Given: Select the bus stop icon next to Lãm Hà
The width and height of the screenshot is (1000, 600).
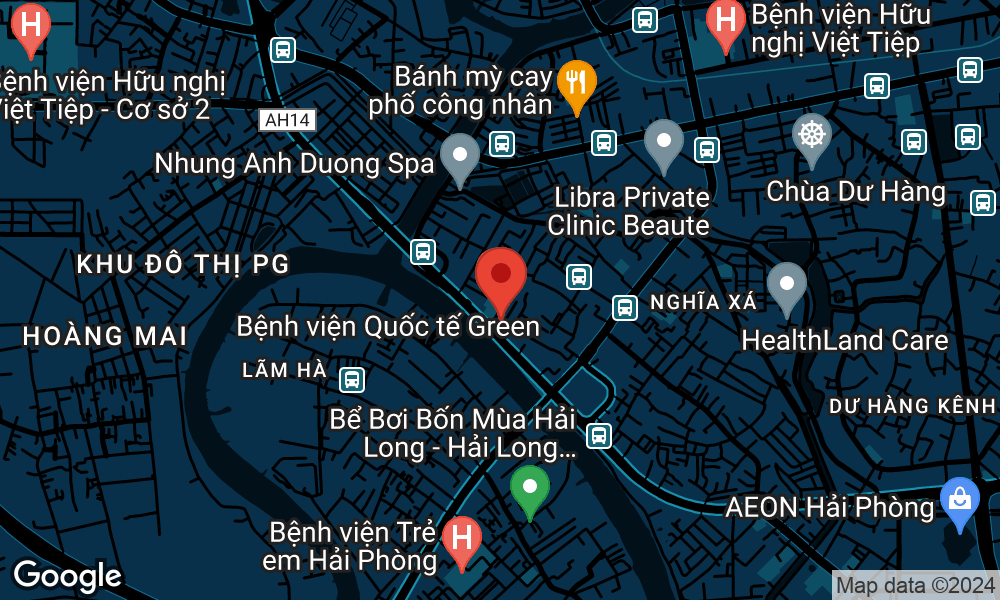Looking at the screenshot, I should click(351, 379).
